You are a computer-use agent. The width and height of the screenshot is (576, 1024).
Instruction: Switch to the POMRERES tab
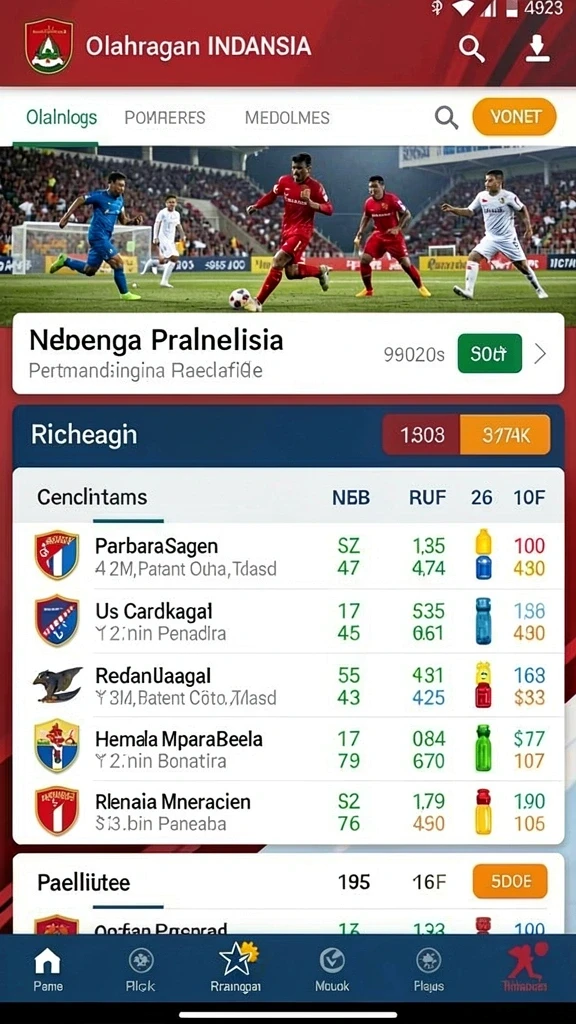[165, 118]
